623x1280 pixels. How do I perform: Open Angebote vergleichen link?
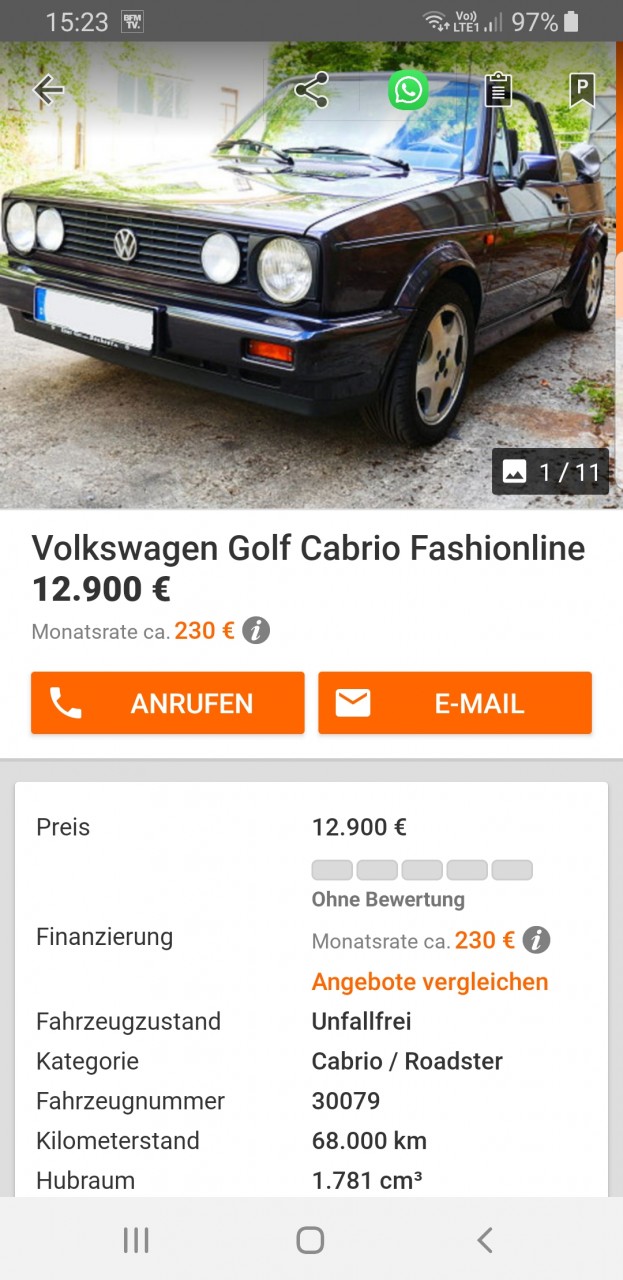pos(430,982)
